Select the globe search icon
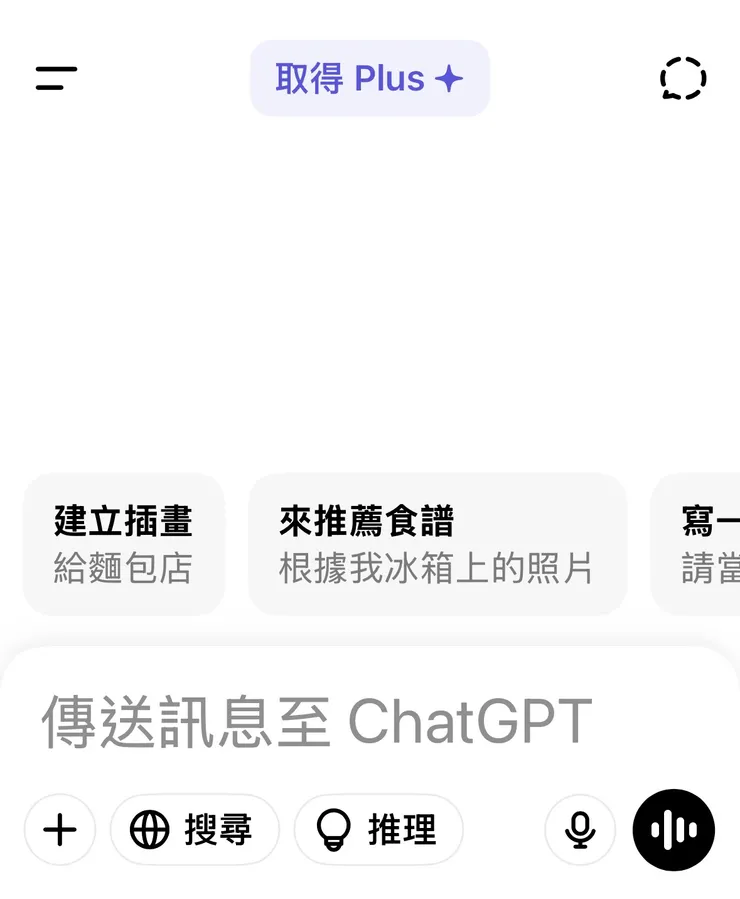 tap(148, 830)
